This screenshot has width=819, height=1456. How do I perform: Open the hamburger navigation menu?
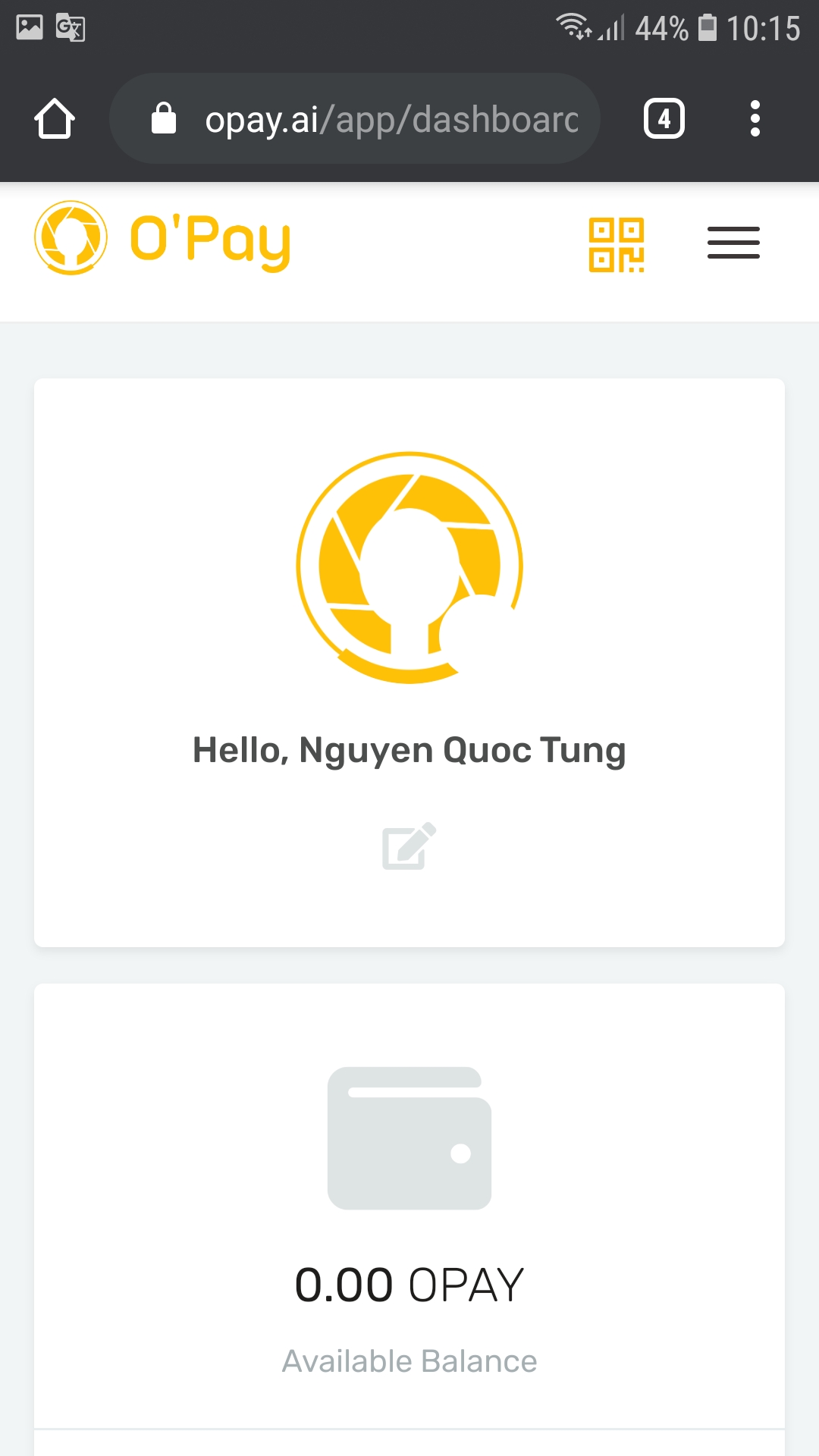(x=733, y=243)
